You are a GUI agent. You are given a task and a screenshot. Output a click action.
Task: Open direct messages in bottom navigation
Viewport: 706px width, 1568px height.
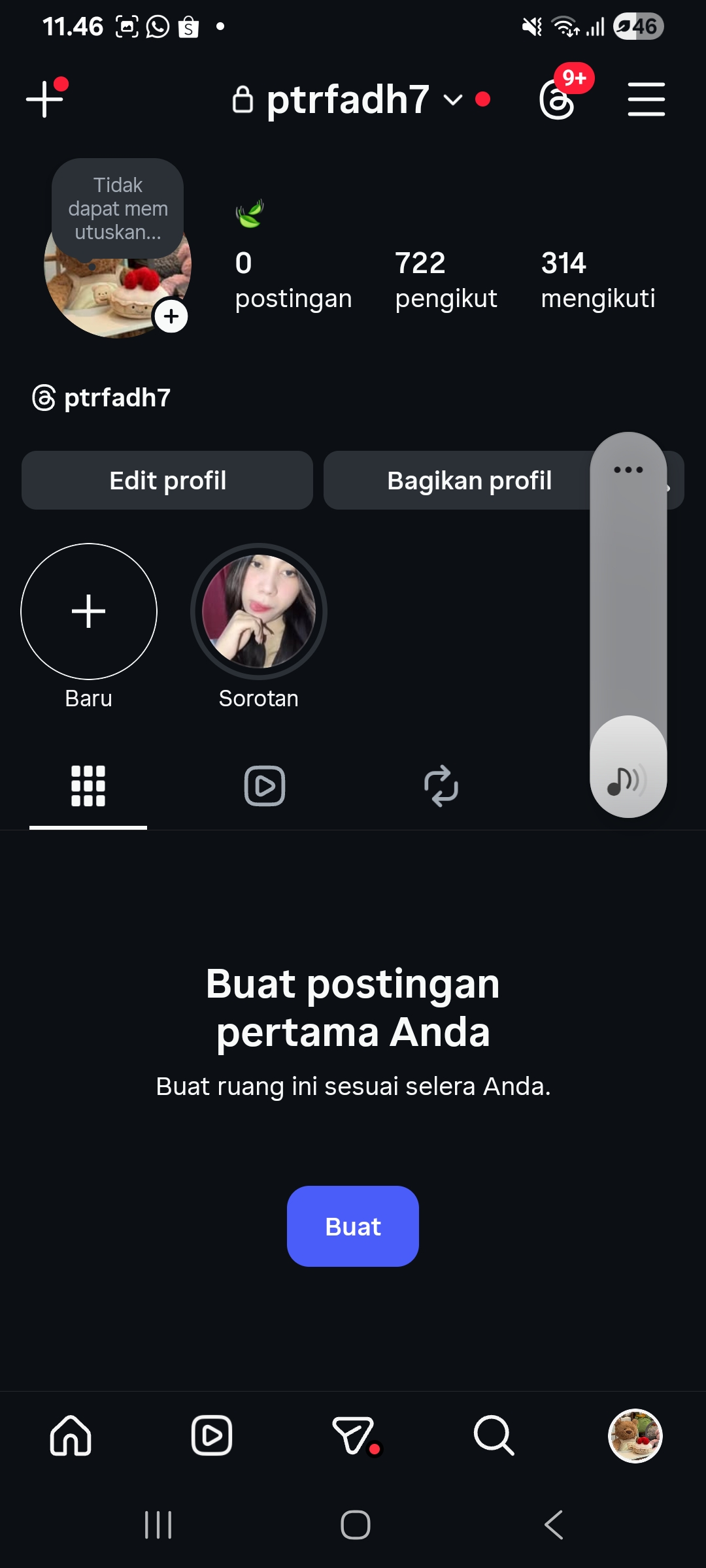pos(353,1435)
